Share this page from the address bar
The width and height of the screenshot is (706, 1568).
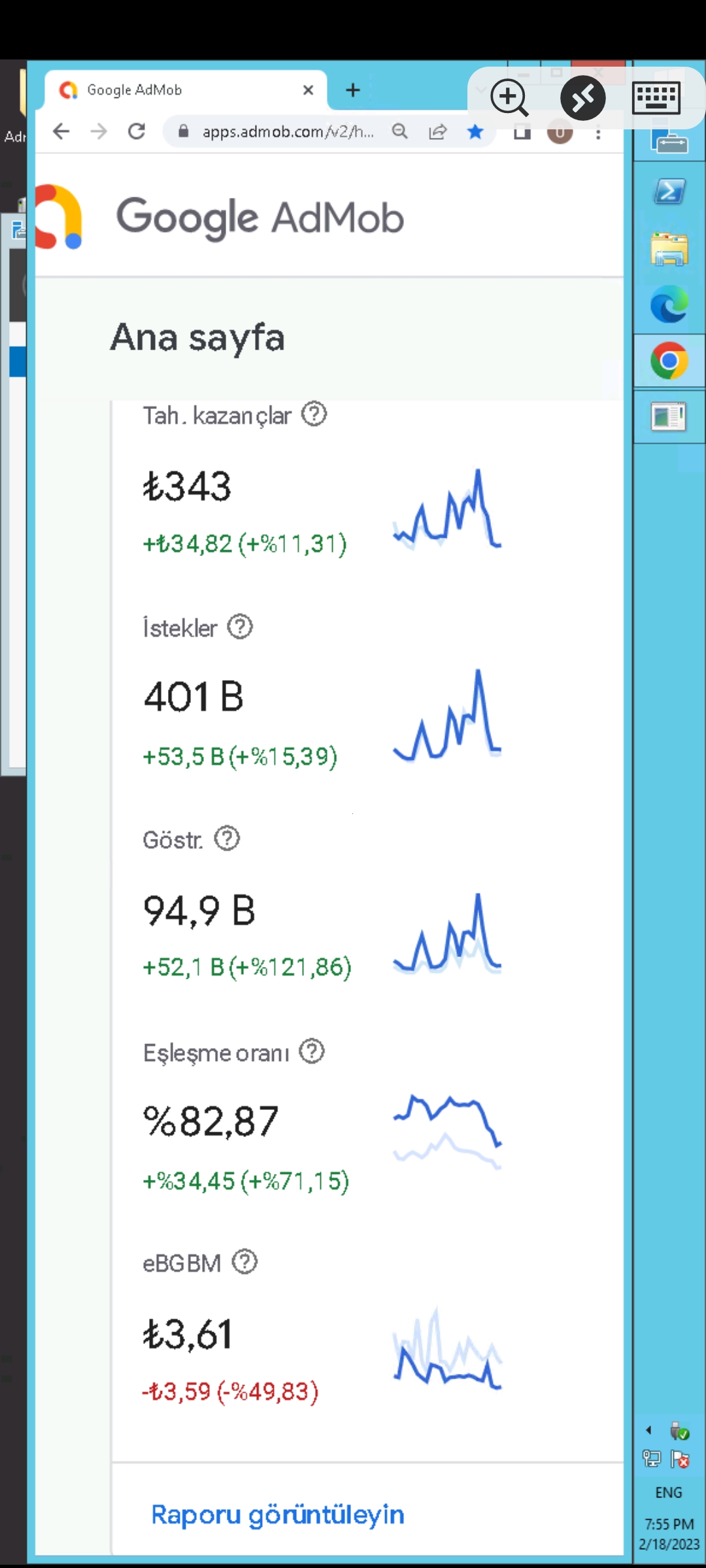tap(437, 132)
